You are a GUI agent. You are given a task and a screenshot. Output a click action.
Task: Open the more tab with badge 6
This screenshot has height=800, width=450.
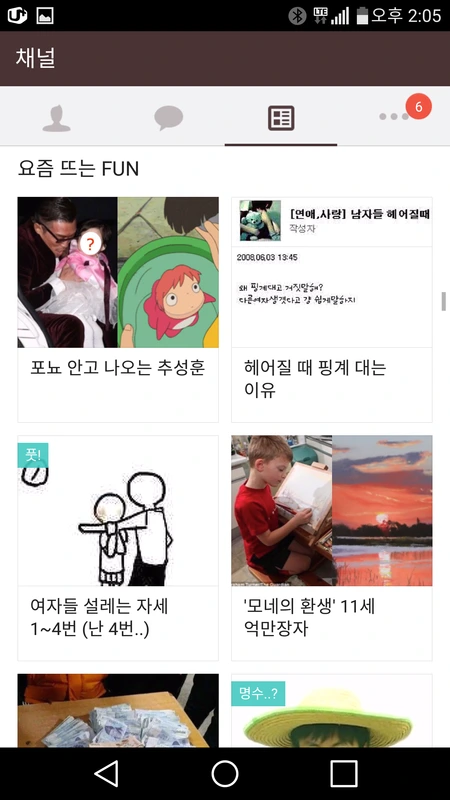click(x=394, y=117)
